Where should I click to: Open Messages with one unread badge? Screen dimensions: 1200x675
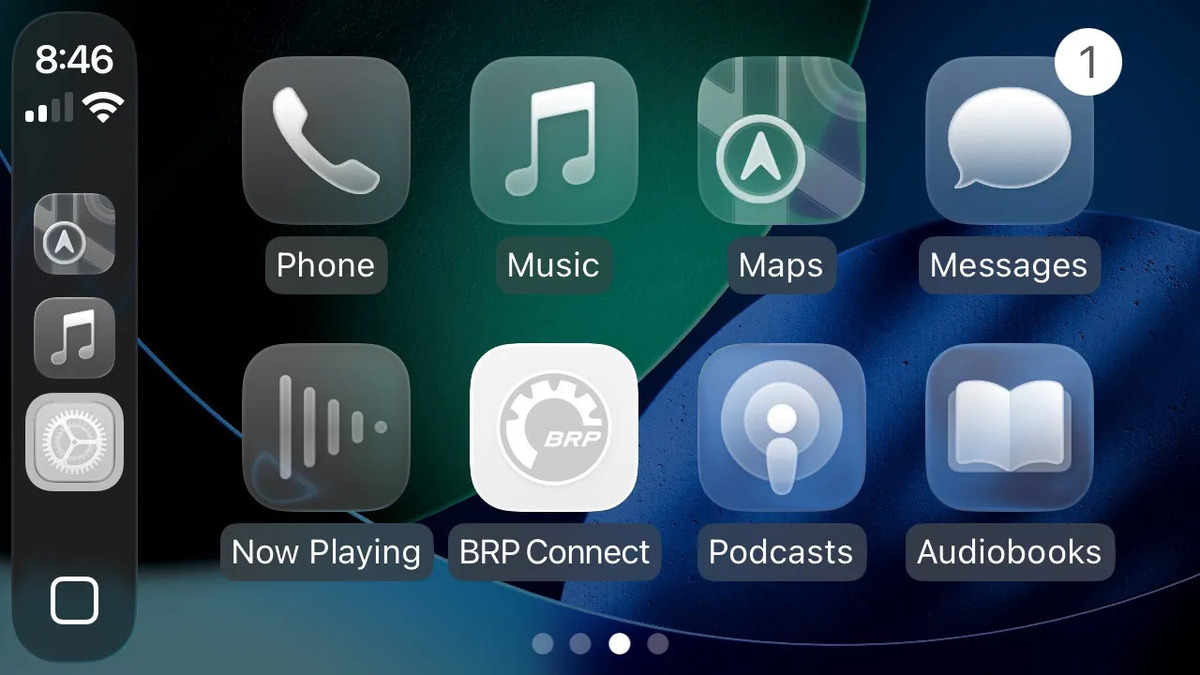pos(1009,140)
